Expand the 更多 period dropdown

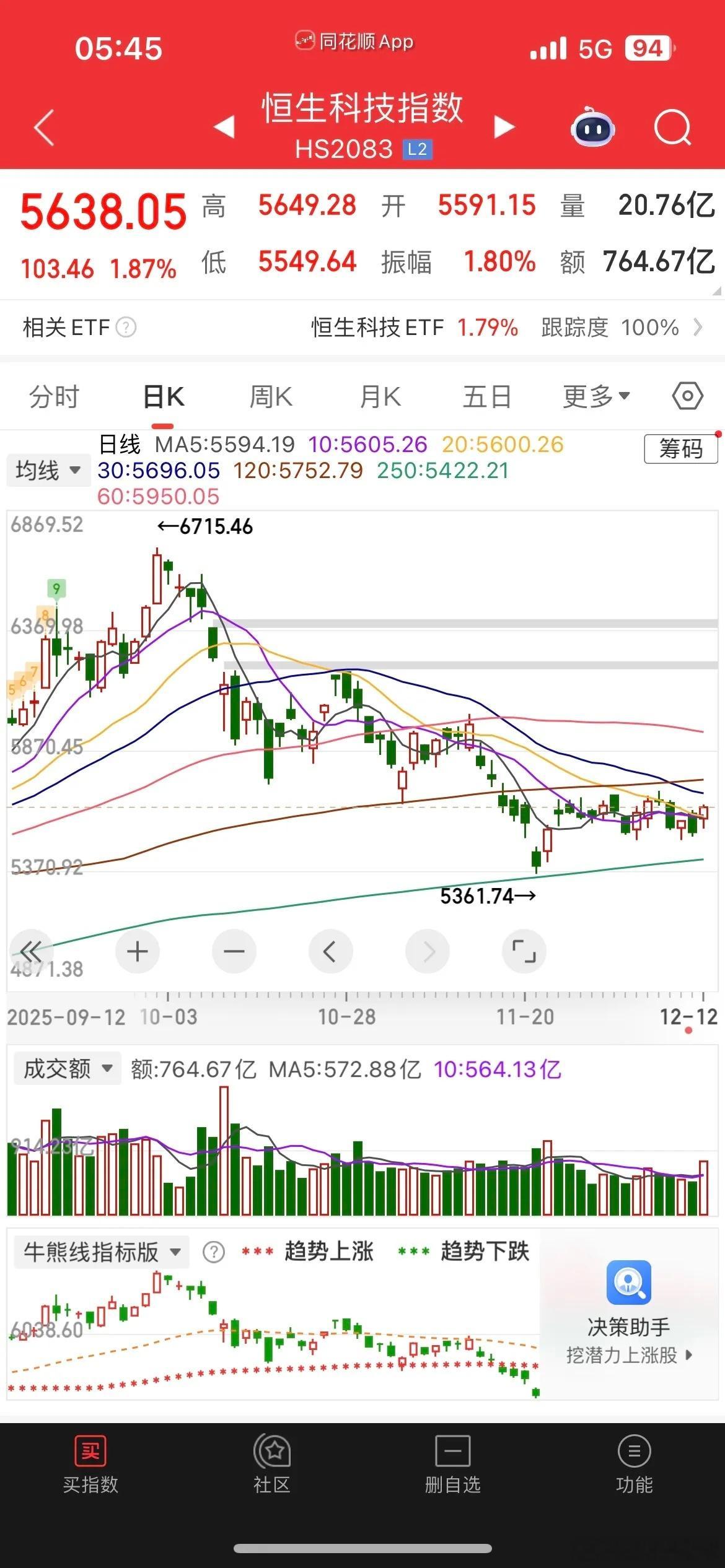595,397
